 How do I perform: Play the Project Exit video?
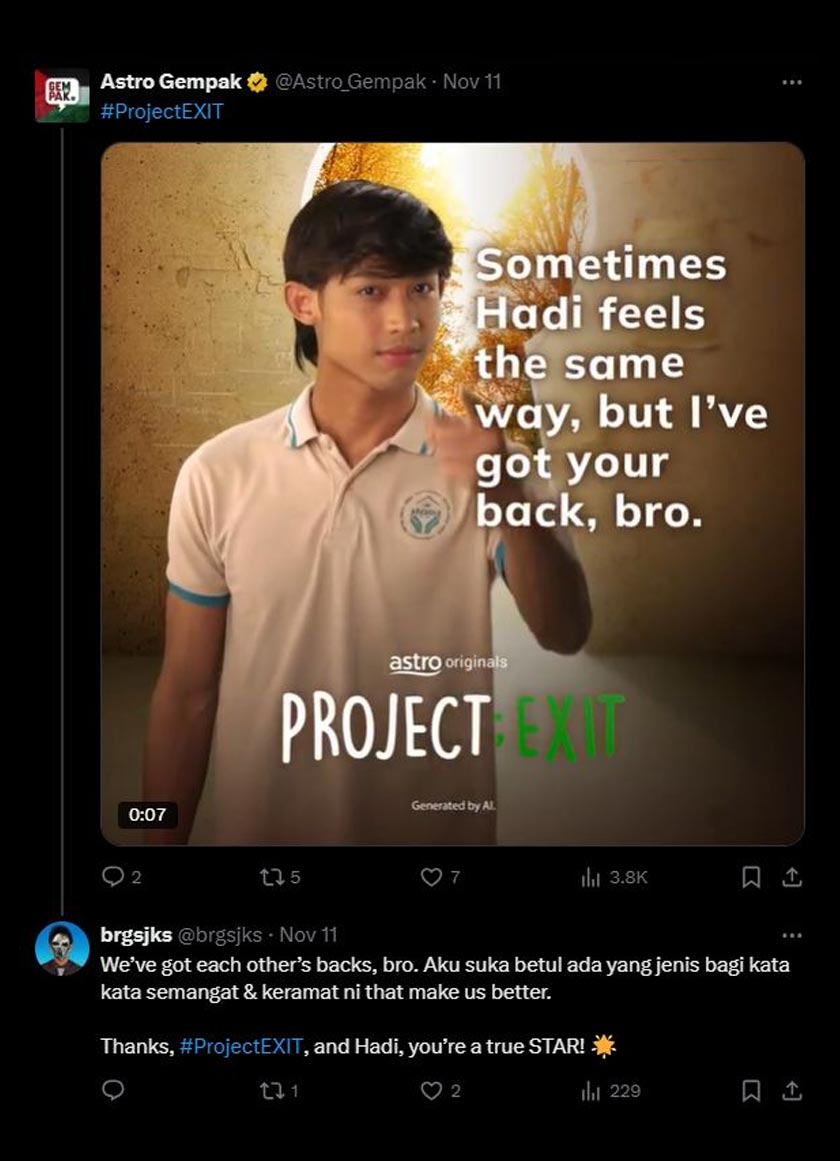(x=452, y=494)
